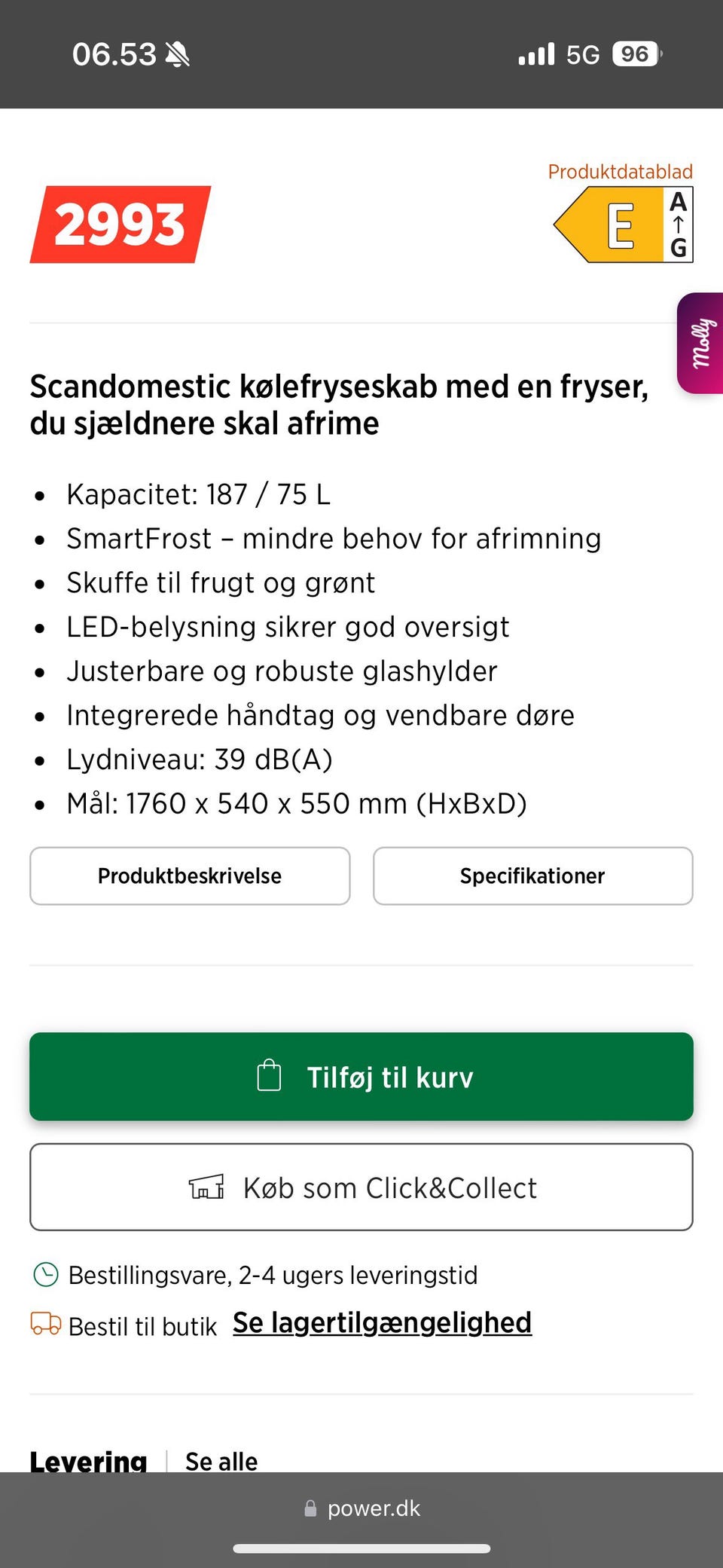Tap the battery indicator showing 96
Image resolution: width=723 pixels, height=1568 pixels.
(635, 53)
